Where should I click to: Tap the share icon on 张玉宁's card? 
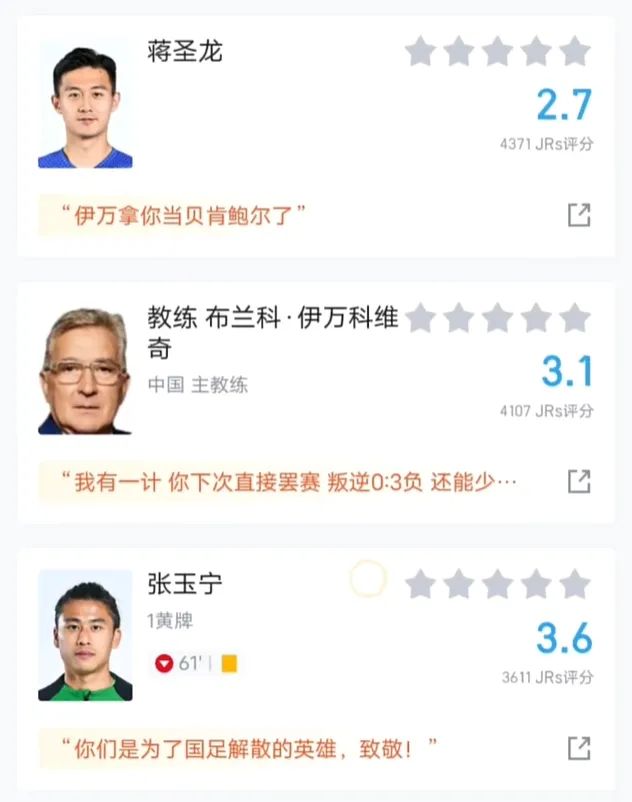(579, 747)
